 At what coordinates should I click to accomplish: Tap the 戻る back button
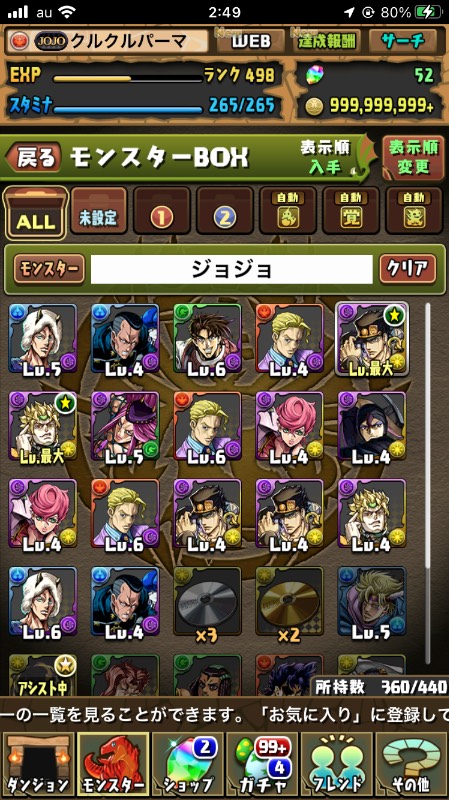point(34,158)
